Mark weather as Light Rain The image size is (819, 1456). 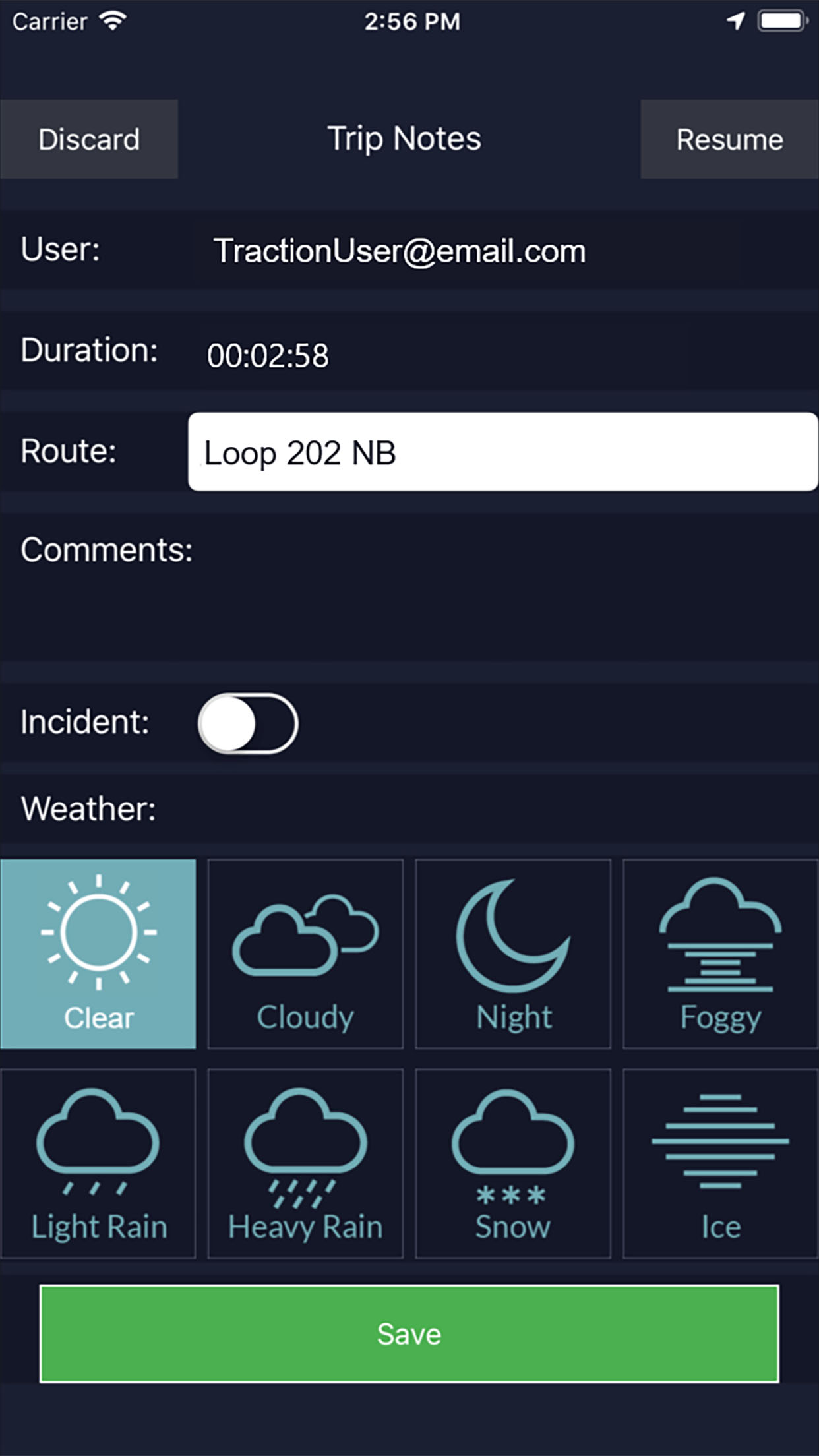98,1163
